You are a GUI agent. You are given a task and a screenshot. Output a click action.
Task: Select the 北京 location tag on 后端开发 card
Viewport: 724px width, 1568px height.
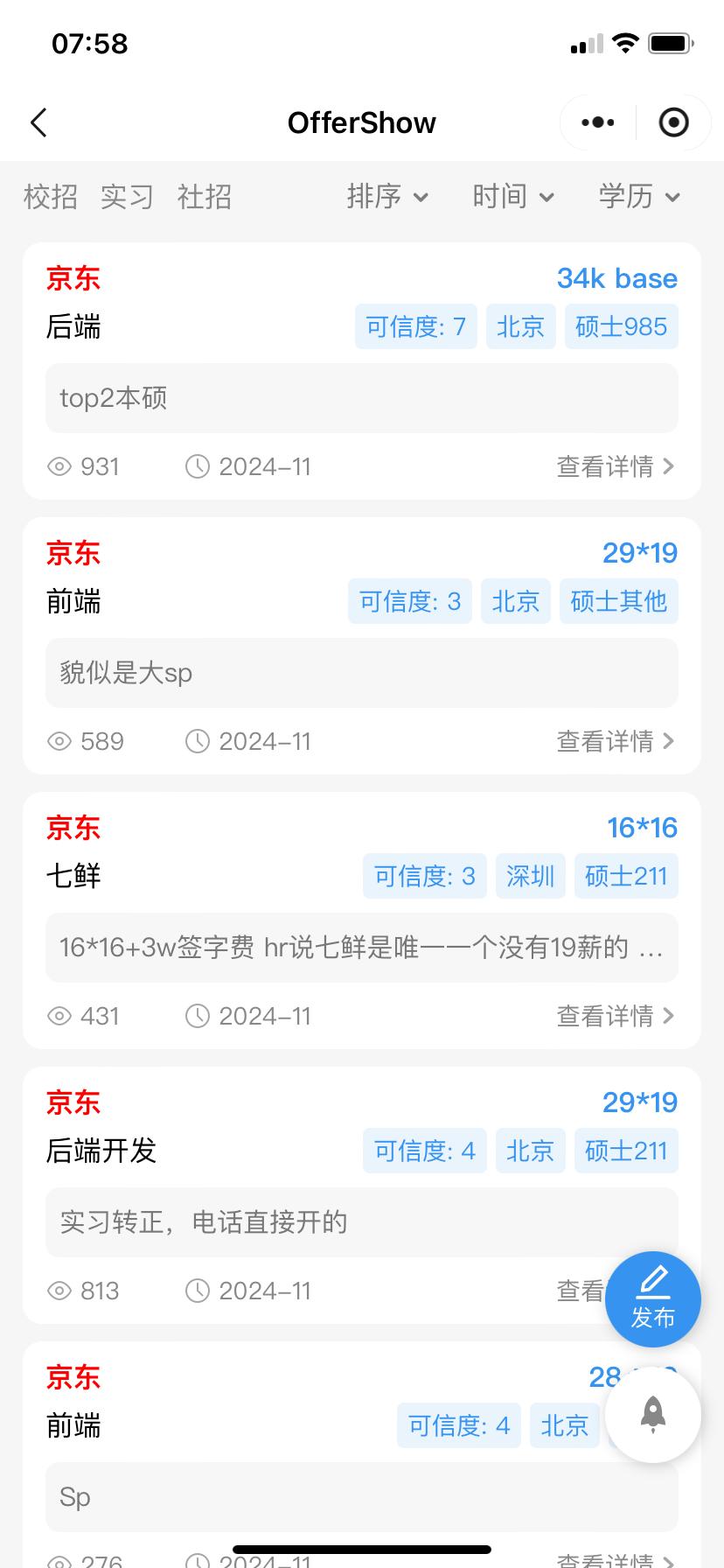[530, 1151]
